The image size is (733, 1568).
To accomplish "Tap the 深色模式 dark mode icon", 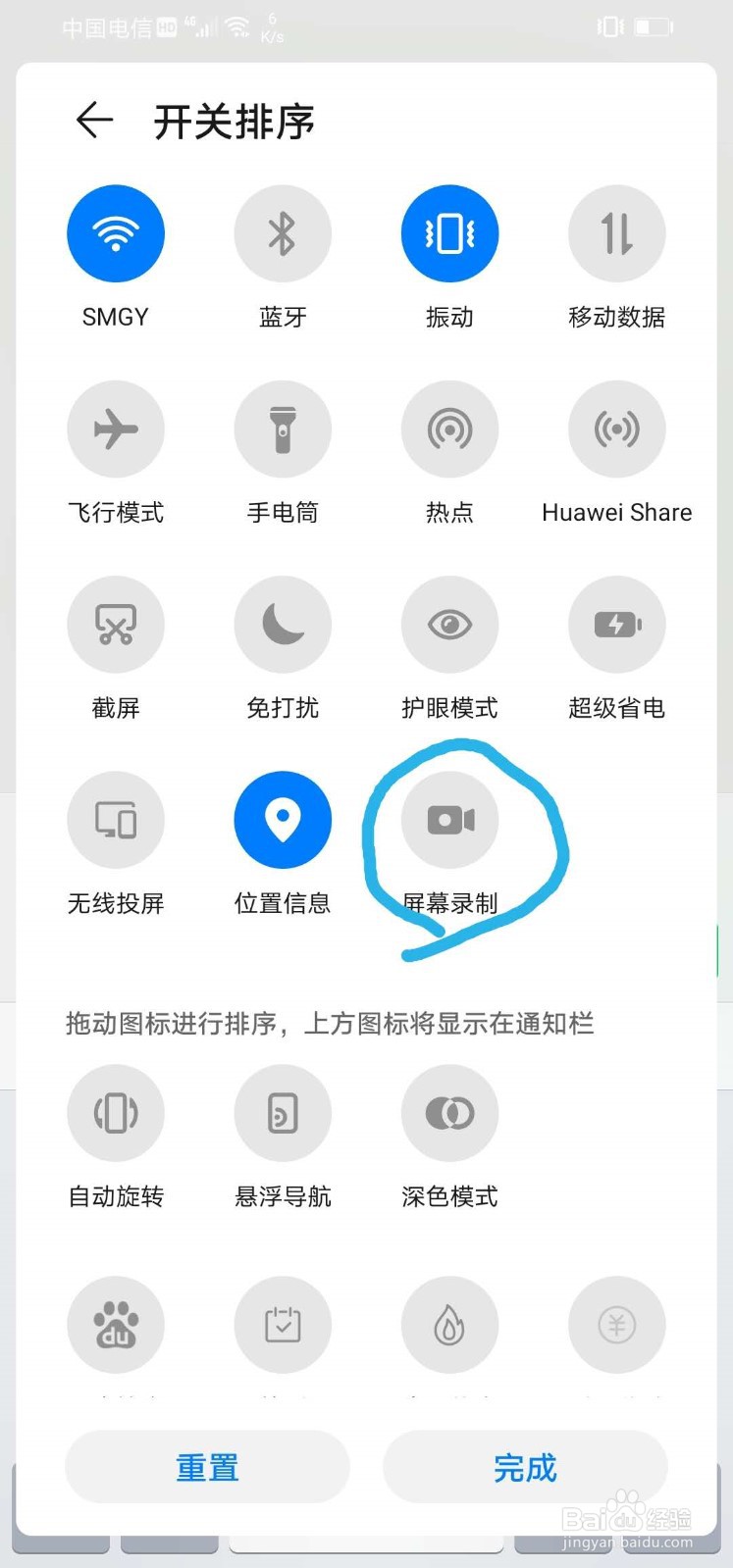I will 450,1113.
